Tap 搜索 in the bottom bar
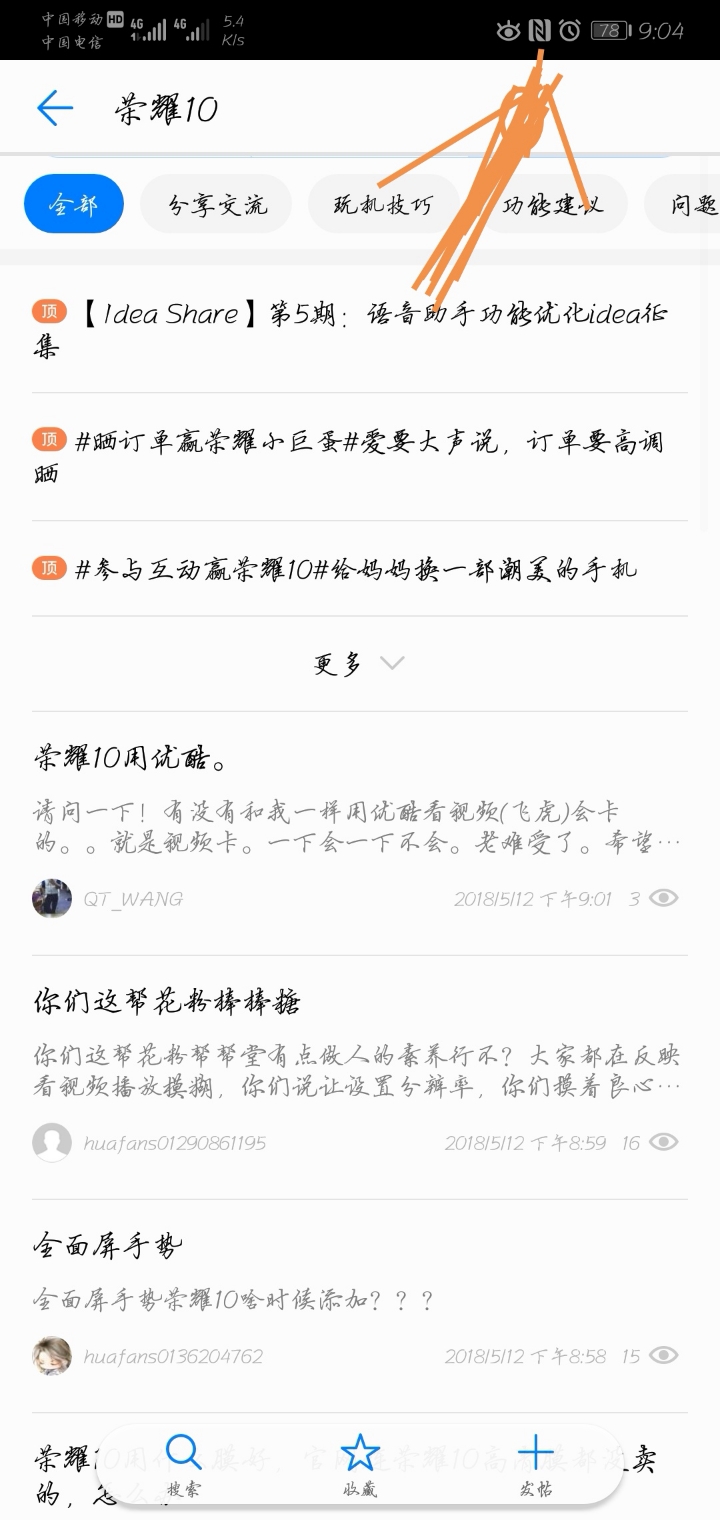Viewport: 720px width, 1520px height. click(x=184, y=1464)
